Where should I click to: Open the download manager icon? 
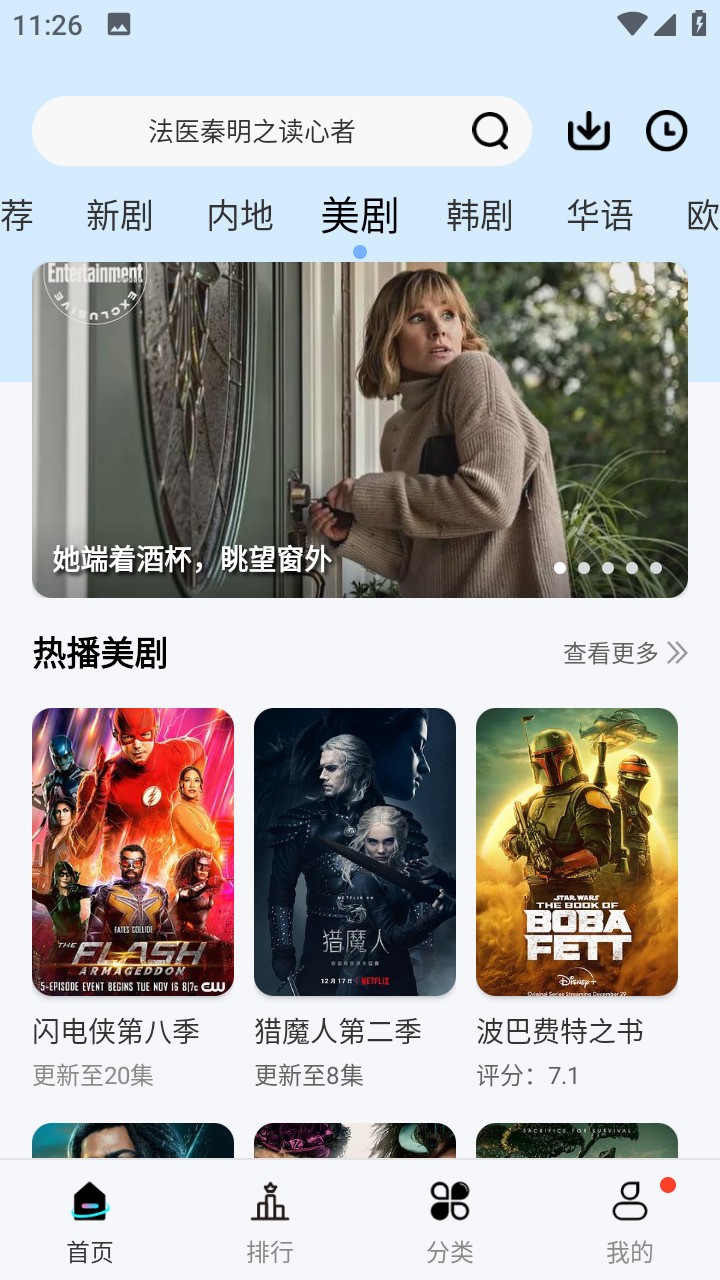[588, 131]
